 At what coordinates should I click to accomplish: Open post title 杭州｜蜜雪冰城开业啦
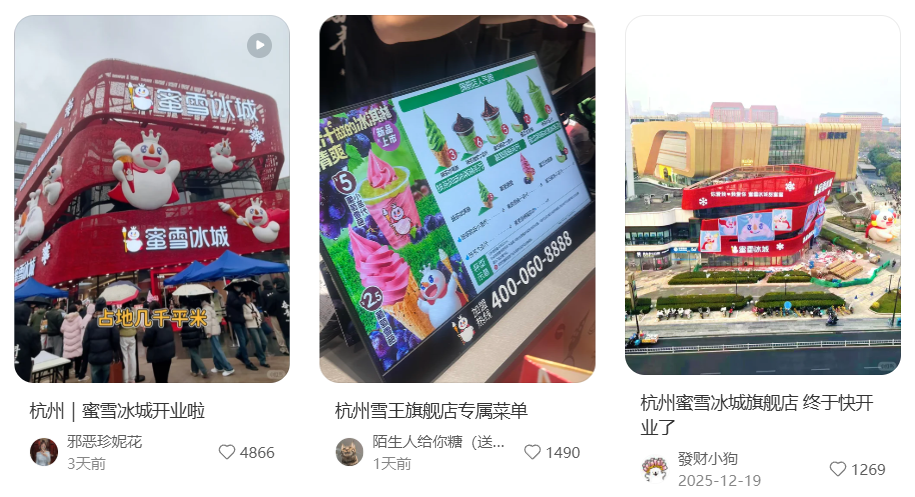coord(117,411)
